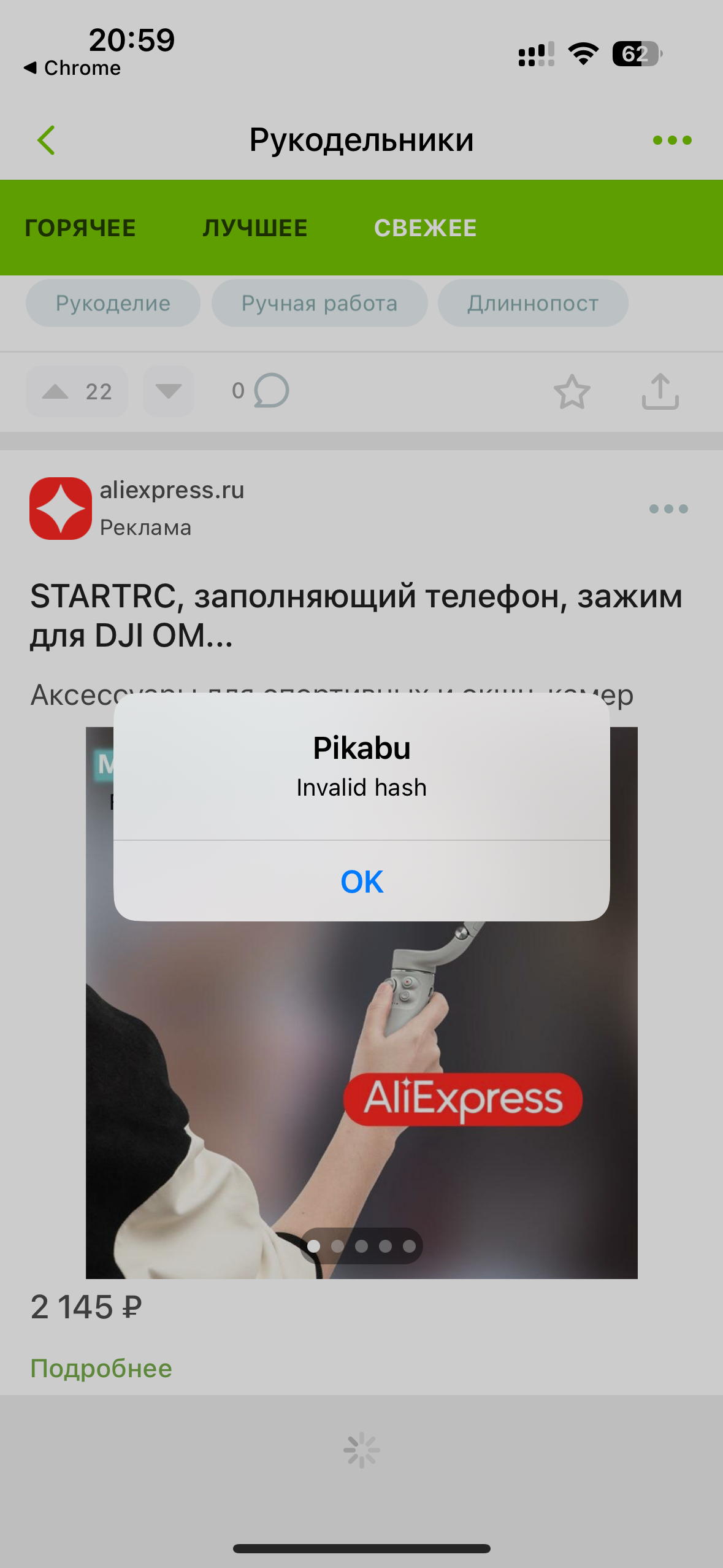This screenshot has width=723, height=1568.
Task: Tap the Подробнее link
Action: (x=101, y=1368)
